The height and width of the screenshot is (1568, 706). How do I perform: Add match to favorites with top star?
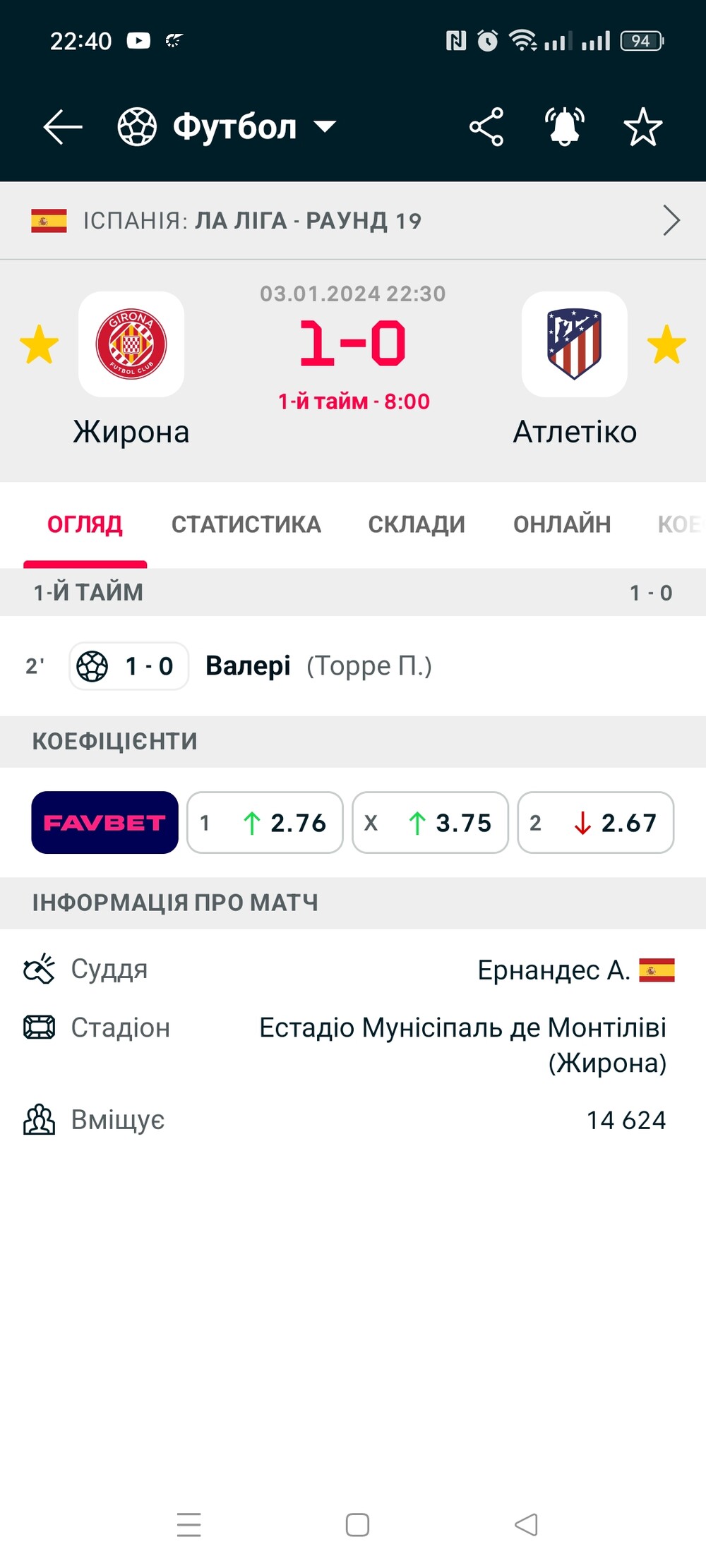643,127
